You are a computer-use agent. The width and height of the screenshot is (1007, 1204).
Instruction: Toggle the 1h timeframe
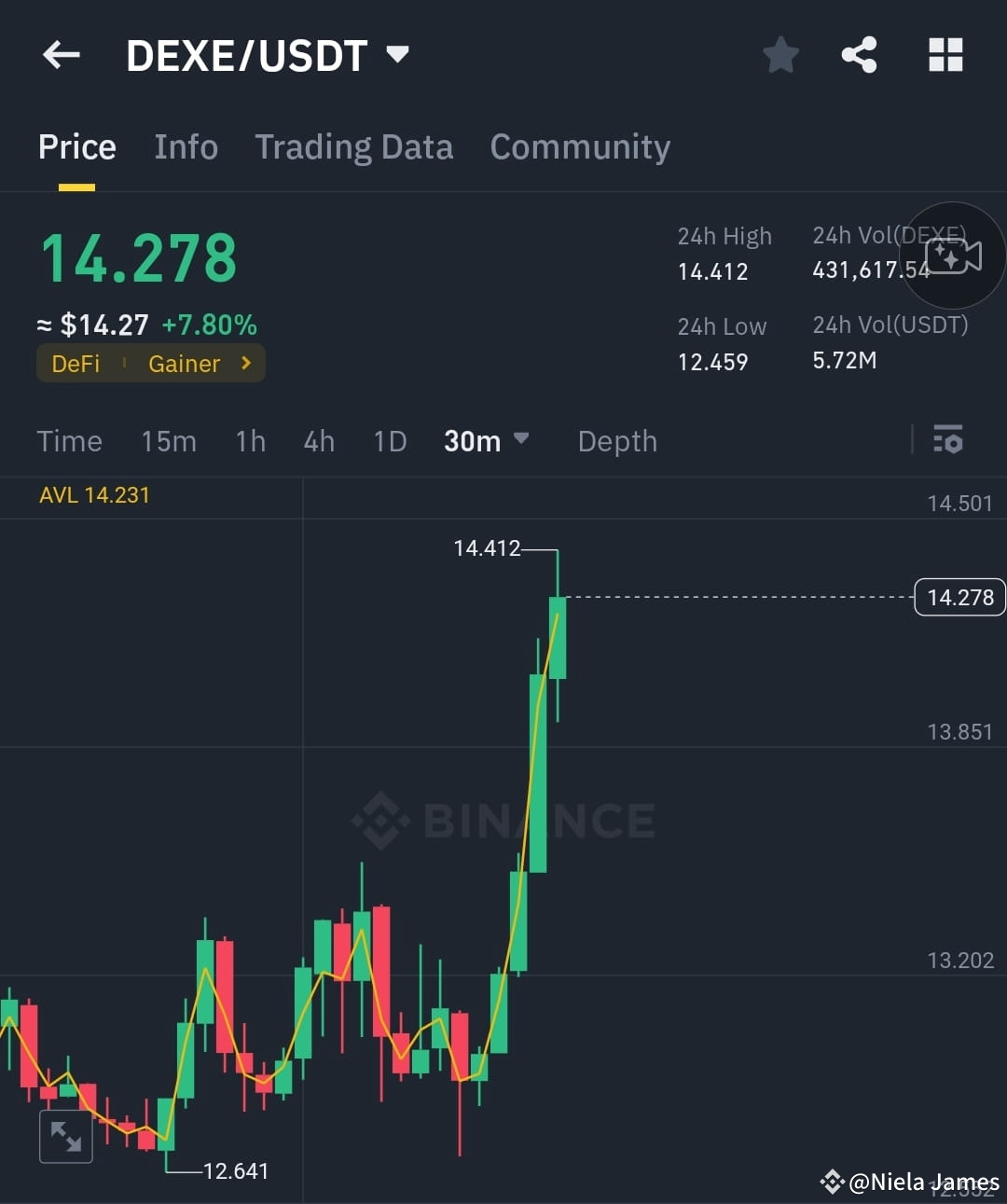click(x=250, y=441)
